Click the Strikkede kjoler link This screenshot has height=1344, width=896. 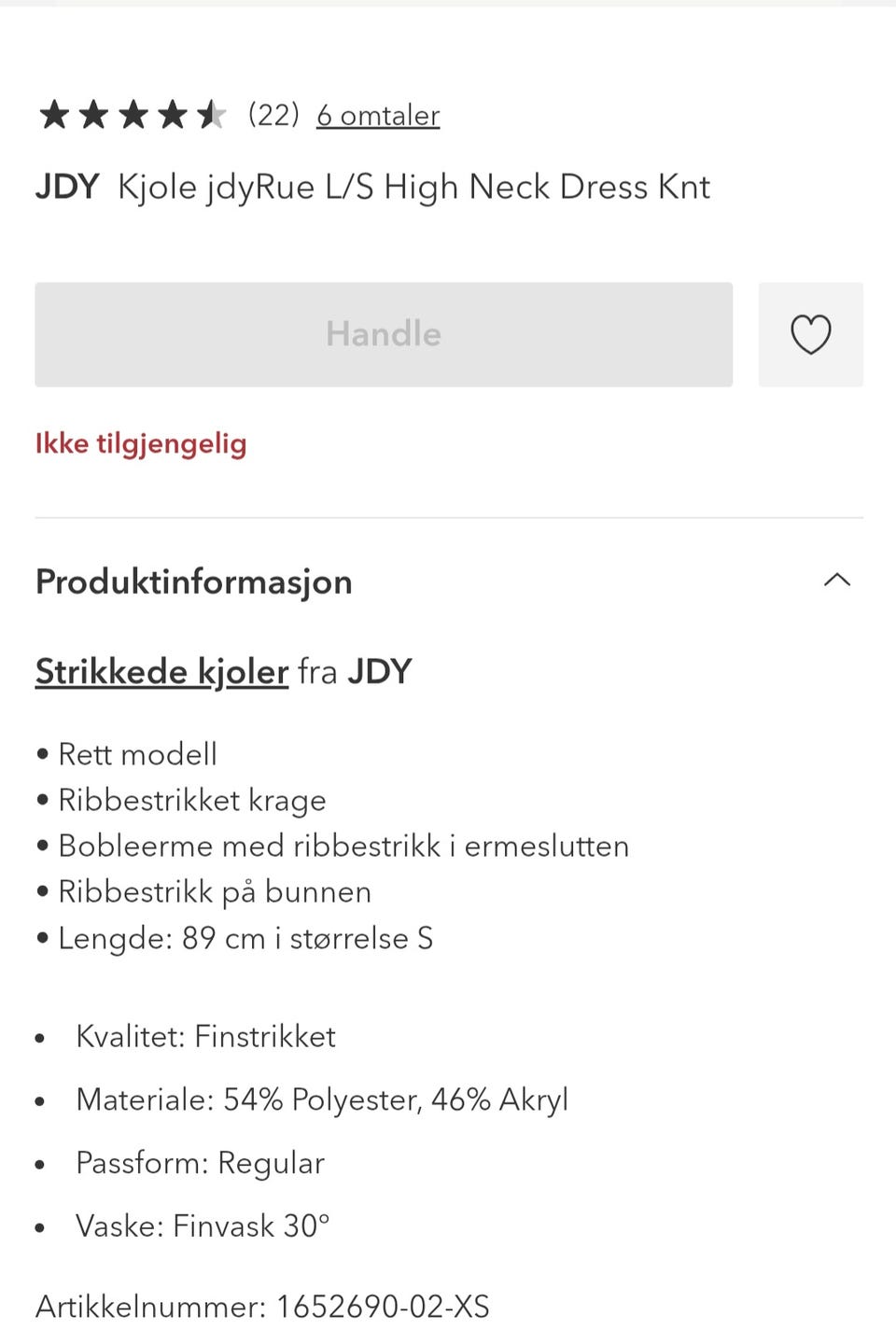161,671
